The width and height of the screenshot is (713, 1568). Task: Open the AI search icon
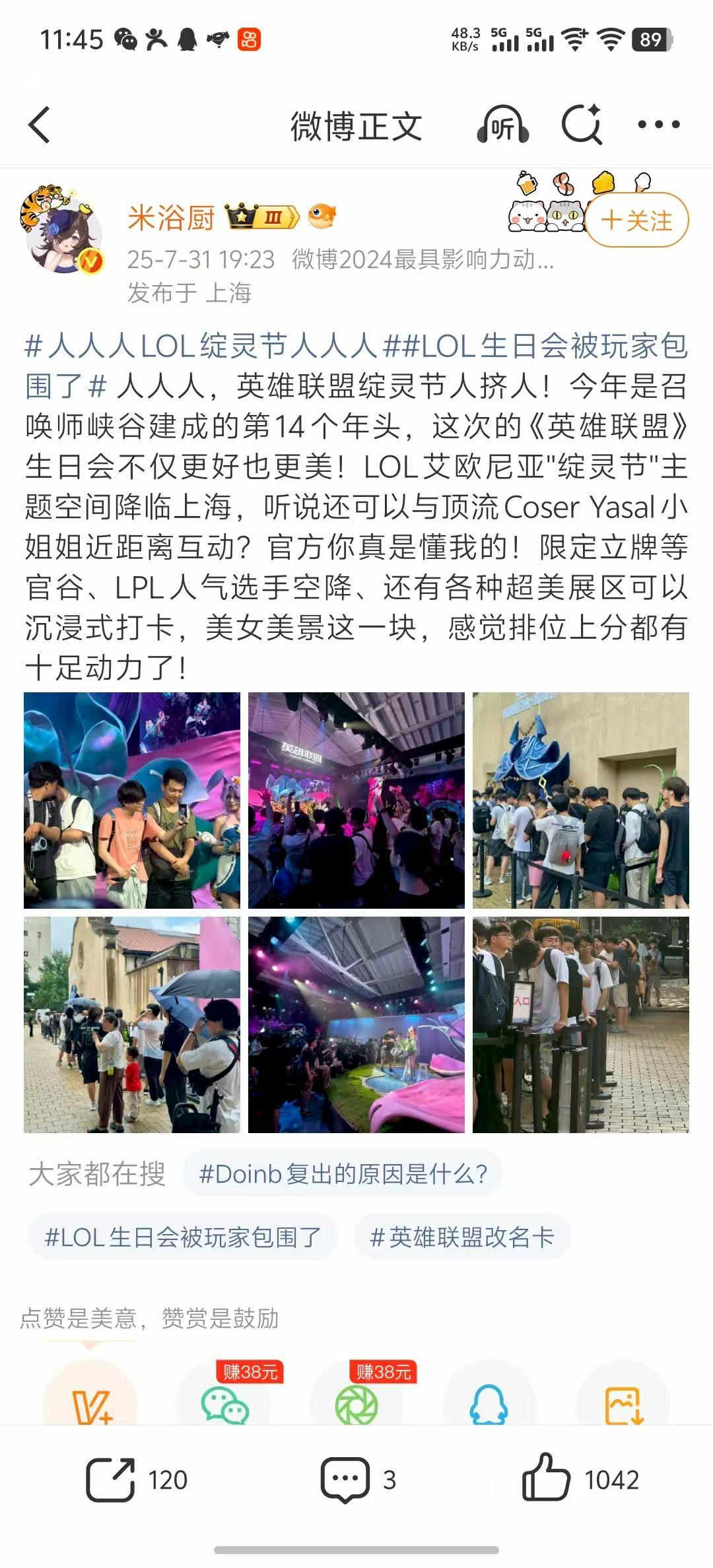click(581, 124)
